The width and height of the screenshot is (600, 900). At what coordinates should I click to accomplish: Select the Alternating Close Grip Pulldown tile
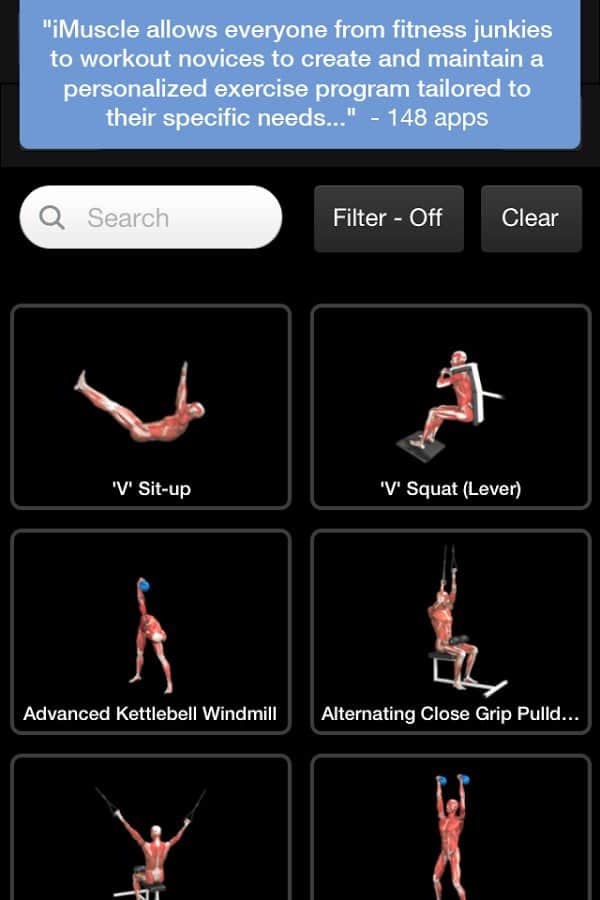(x=450, y=632)
